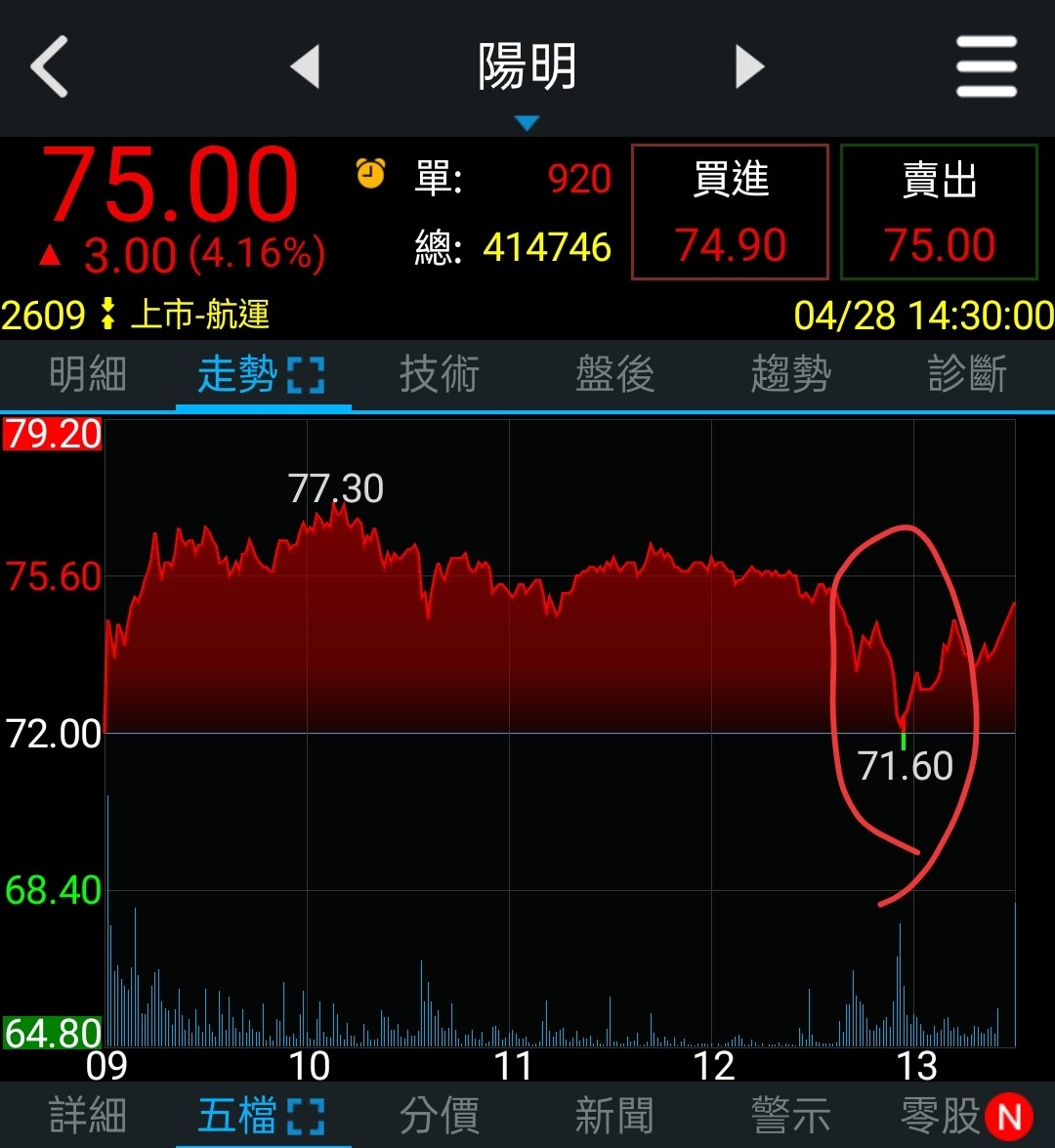Image resolution: width=1055 pixels, height=1148 pixels.
Task: Open the 趨勢 tab
Action: coord(790,374)
